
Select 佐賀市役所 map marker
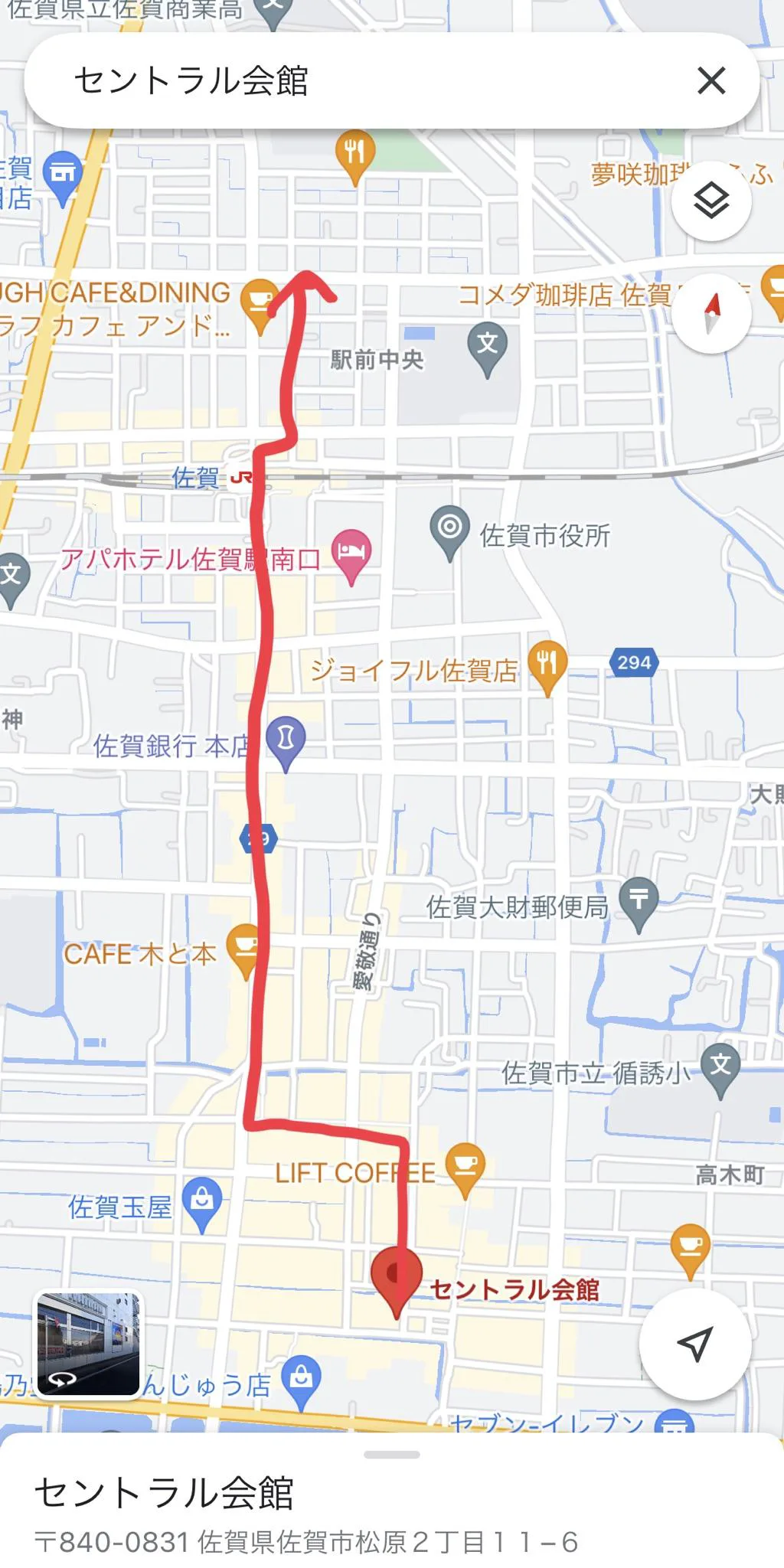pyautogui.click(x=450, y=528)
